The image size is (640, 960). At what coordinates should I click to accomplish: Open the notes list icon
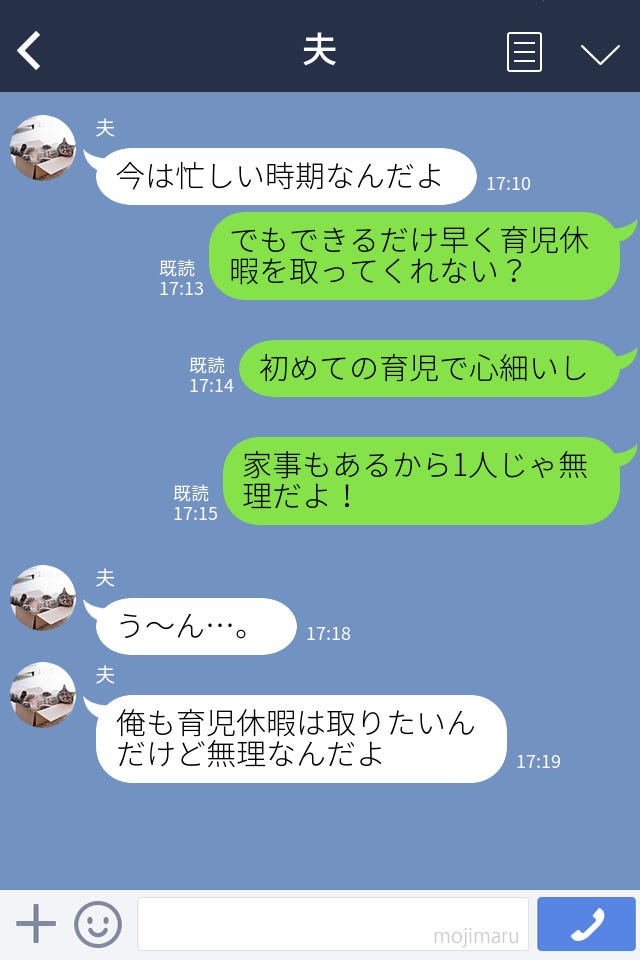(x=524, y=52)
